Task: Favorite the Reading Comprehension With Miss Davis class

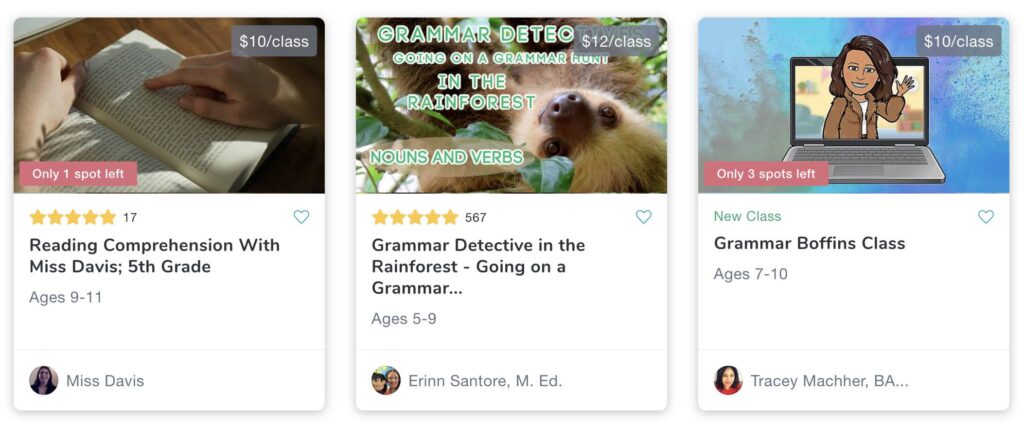Action: pos(301,217)
